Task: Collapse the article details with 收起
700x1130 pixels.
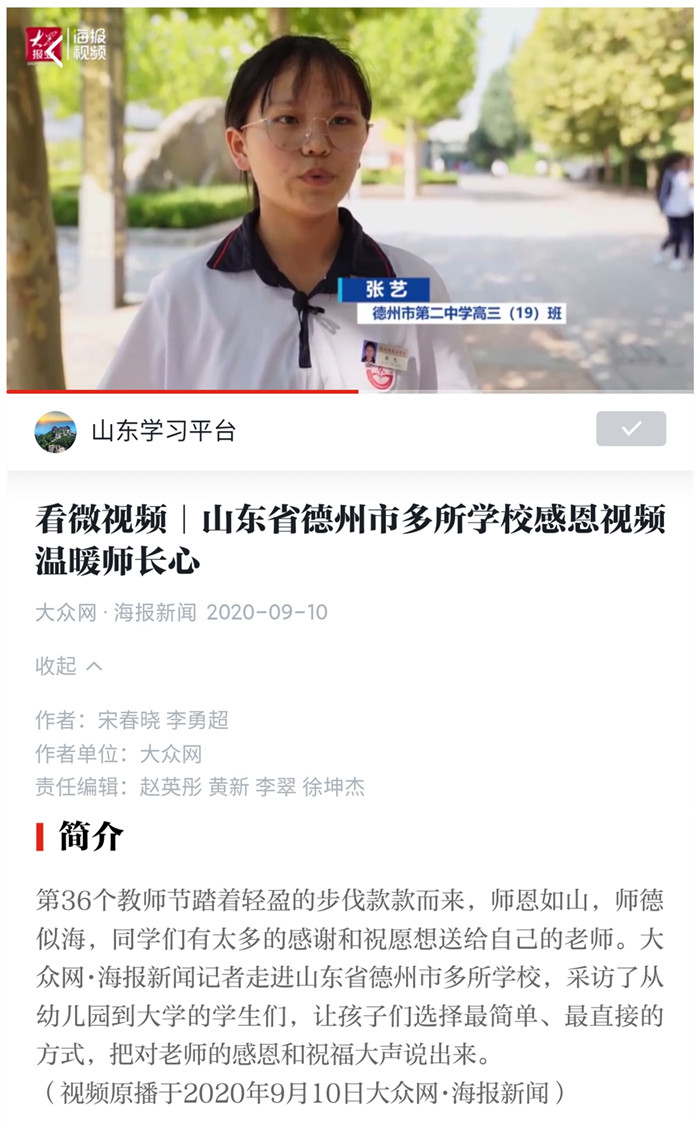Action: (x=68, y=666)
